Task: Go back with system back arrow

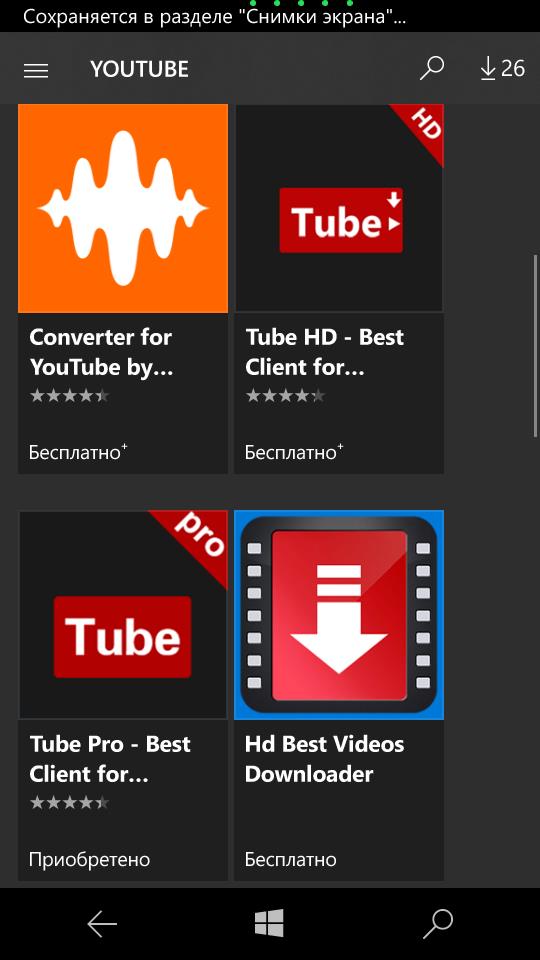Action: click(102, 924)
